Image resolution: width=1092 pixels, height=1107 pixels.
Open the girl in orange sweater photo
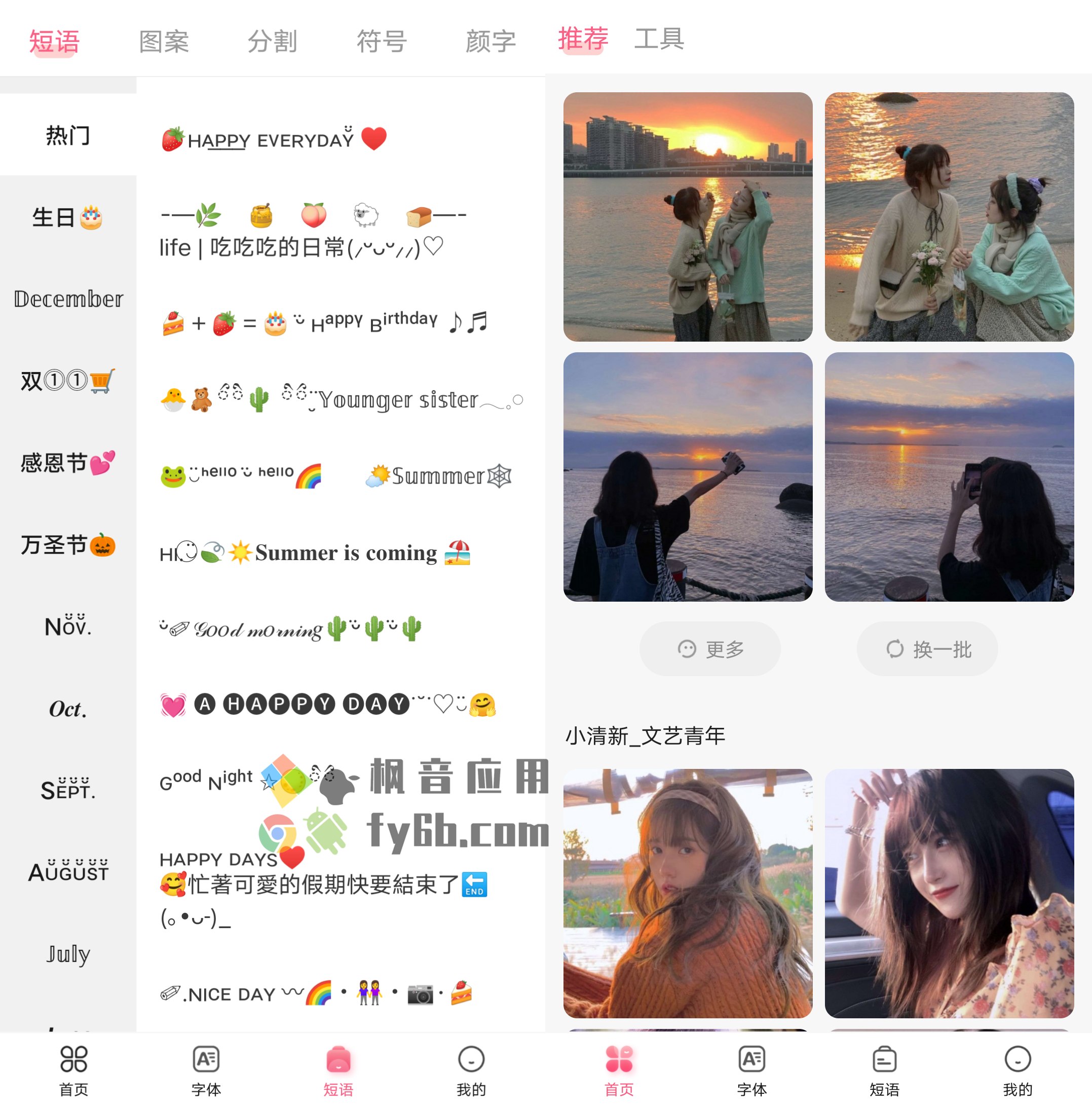[x=688, y=893]
